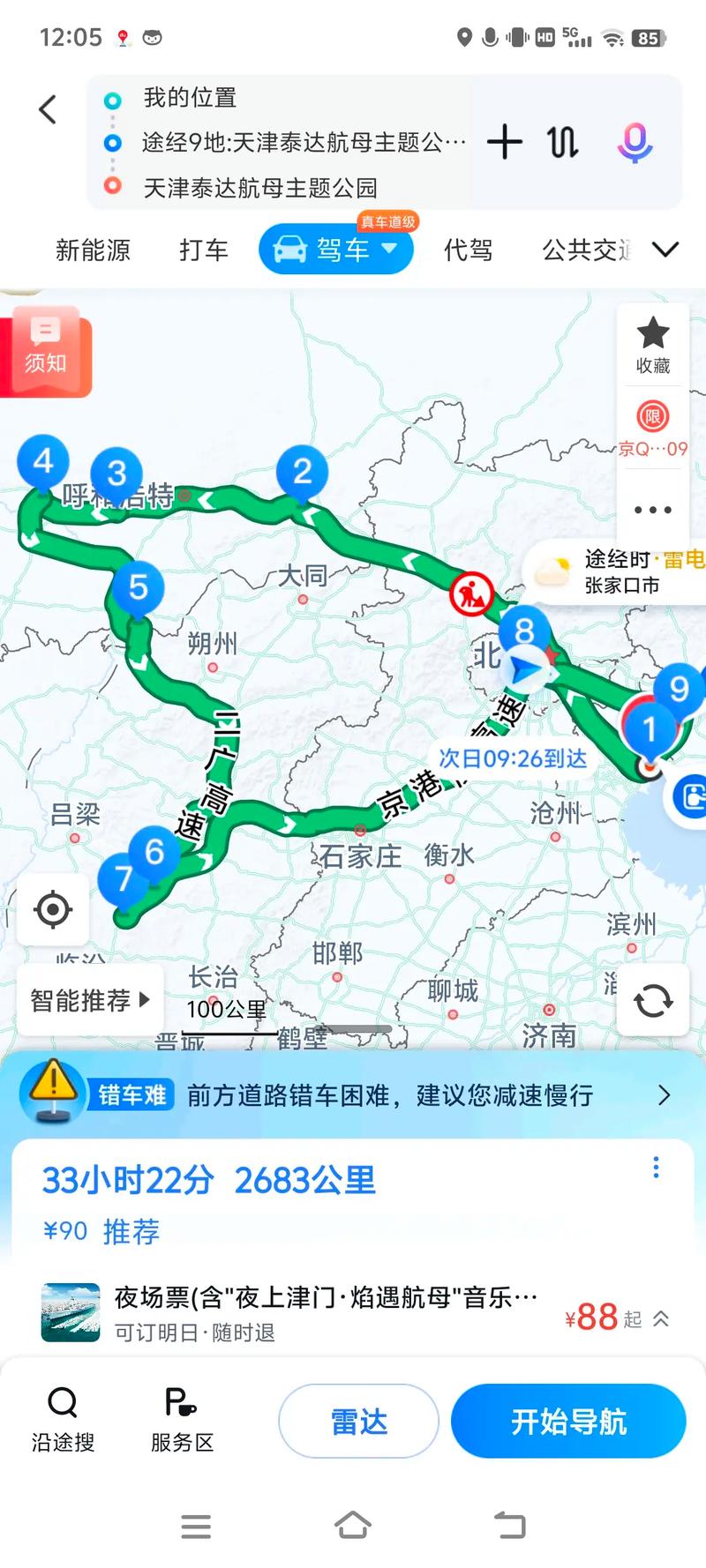Tap the my-location crosshair icon
Image resolution: width=706 pixels, height=1568 pixels.
click(53, 908)
